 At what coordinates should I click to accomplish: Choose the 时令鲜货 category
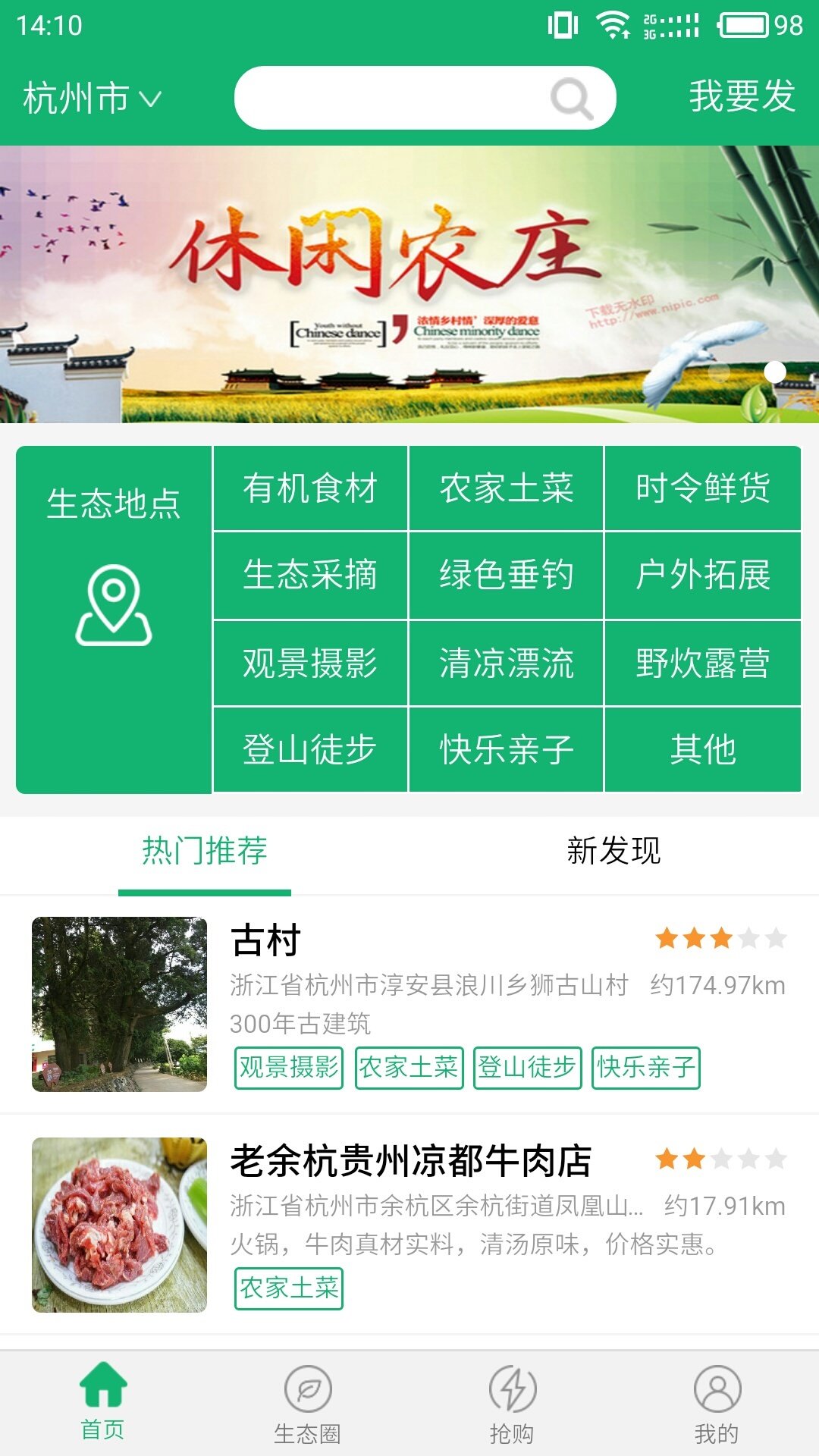[x=704, y=489]
